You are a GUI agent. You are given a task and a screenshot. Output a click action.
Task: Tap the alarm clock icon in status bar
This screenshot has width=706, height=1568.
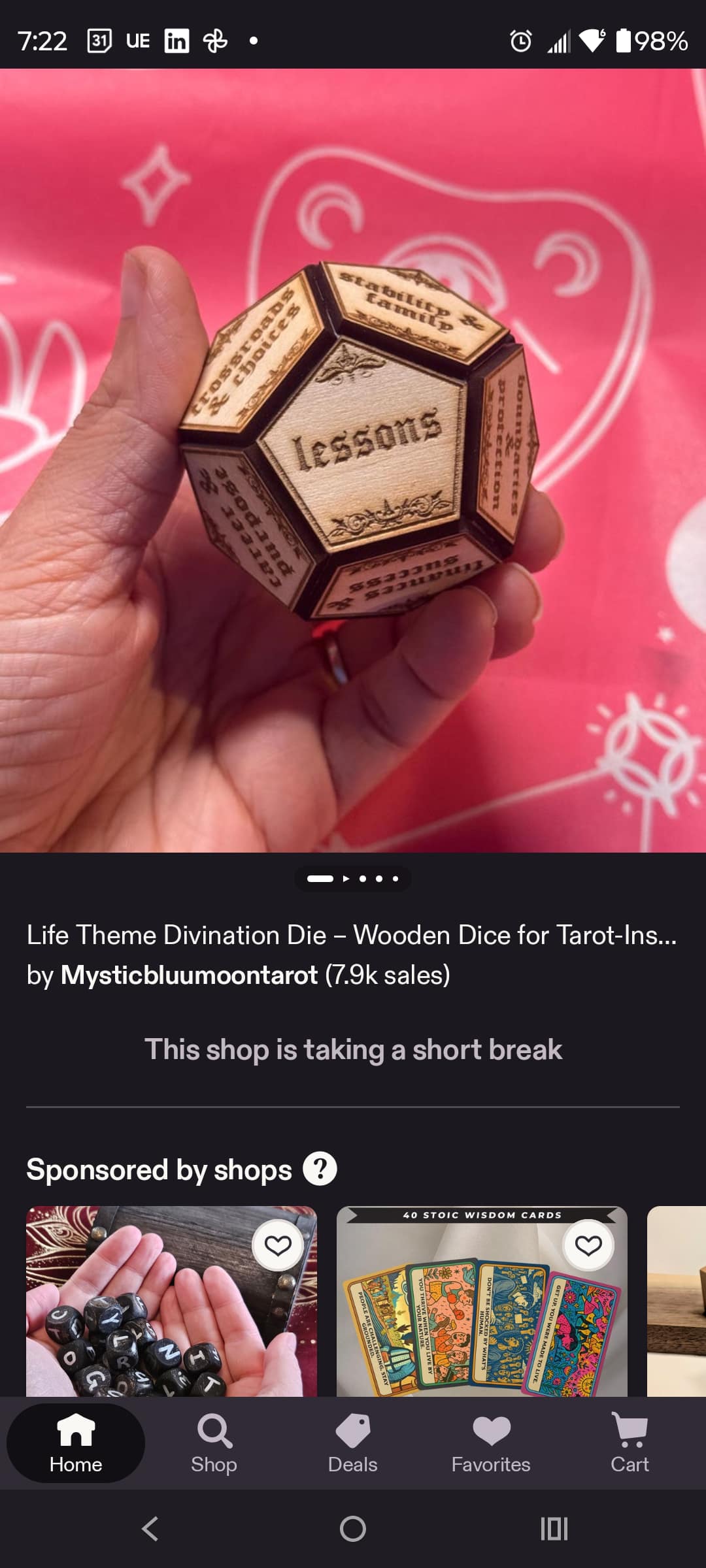click(x=520, y=41)
